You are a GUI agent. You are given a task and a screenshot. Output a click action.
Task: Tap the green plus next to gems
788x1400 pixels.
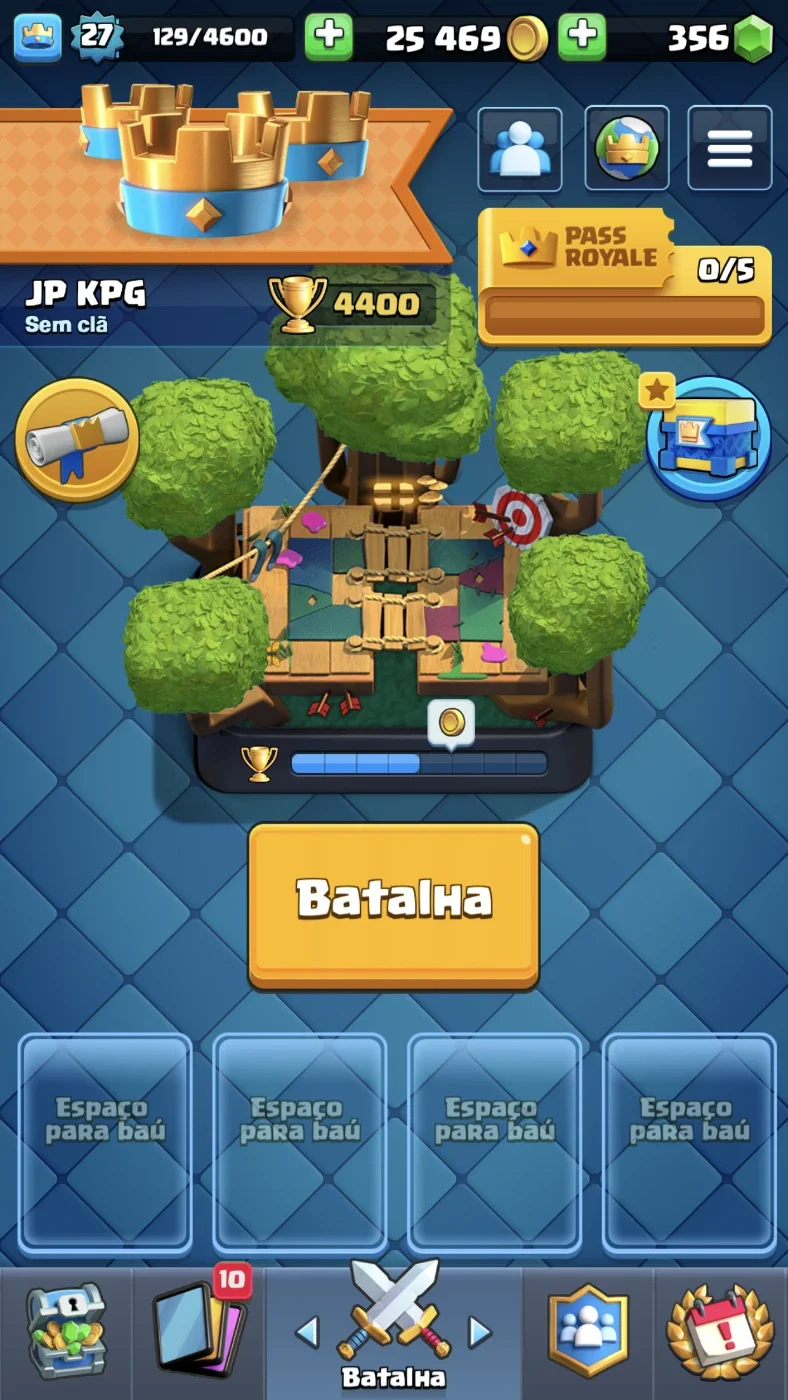[582, 37]
